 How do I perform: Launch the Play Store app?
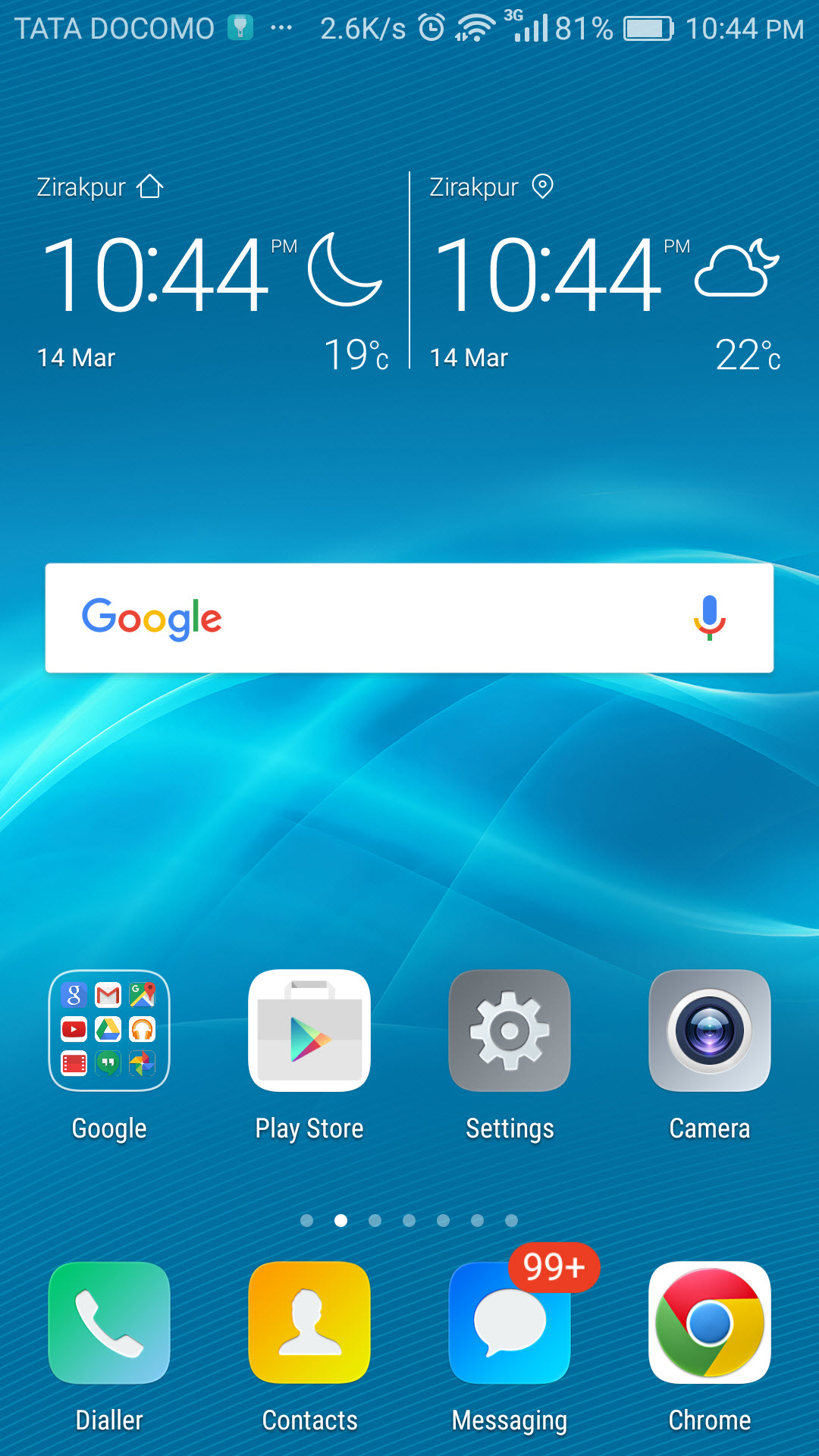[x=309, y=1031]
